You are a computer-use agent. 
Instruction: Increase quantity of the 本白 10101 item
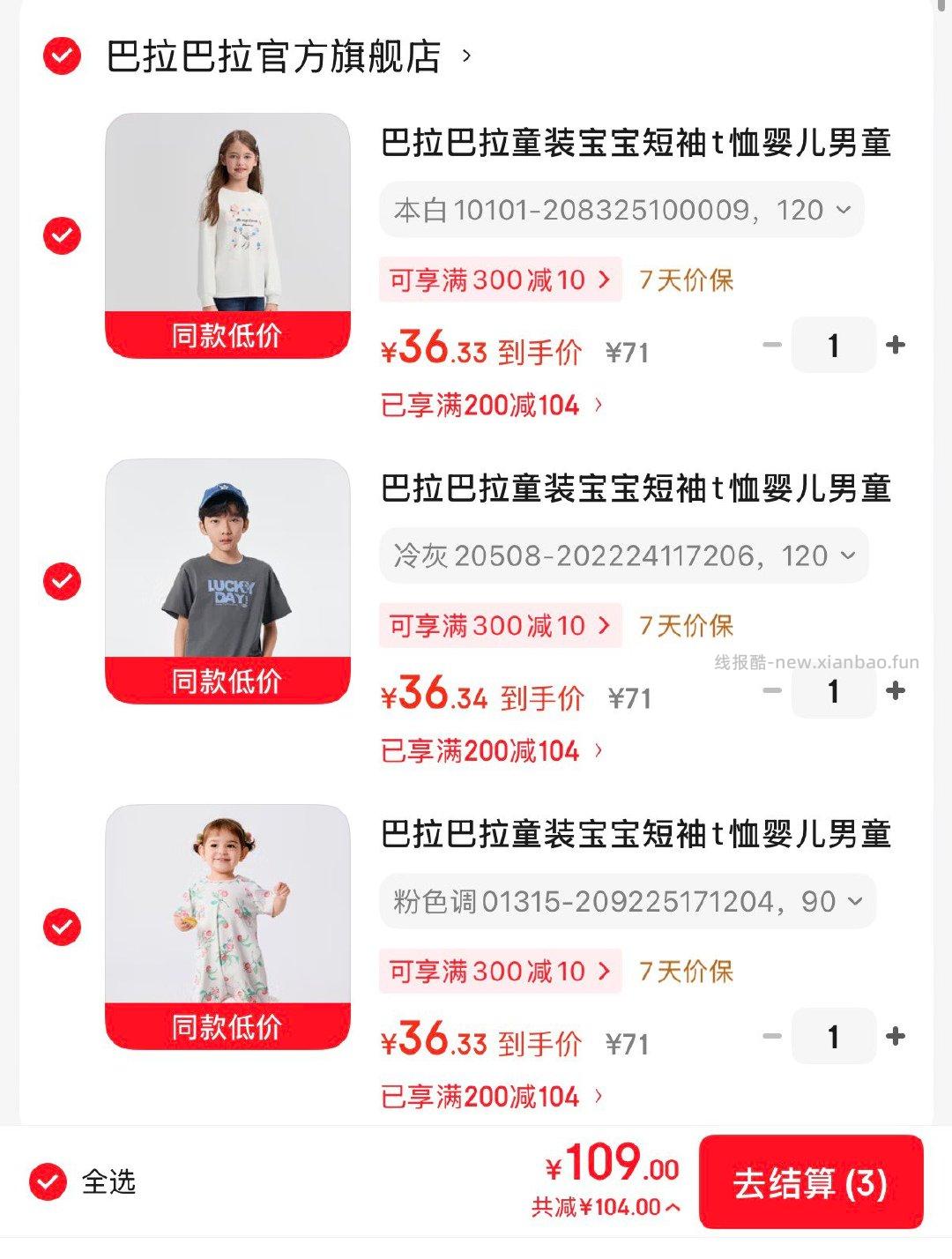[x=896, y=345]
